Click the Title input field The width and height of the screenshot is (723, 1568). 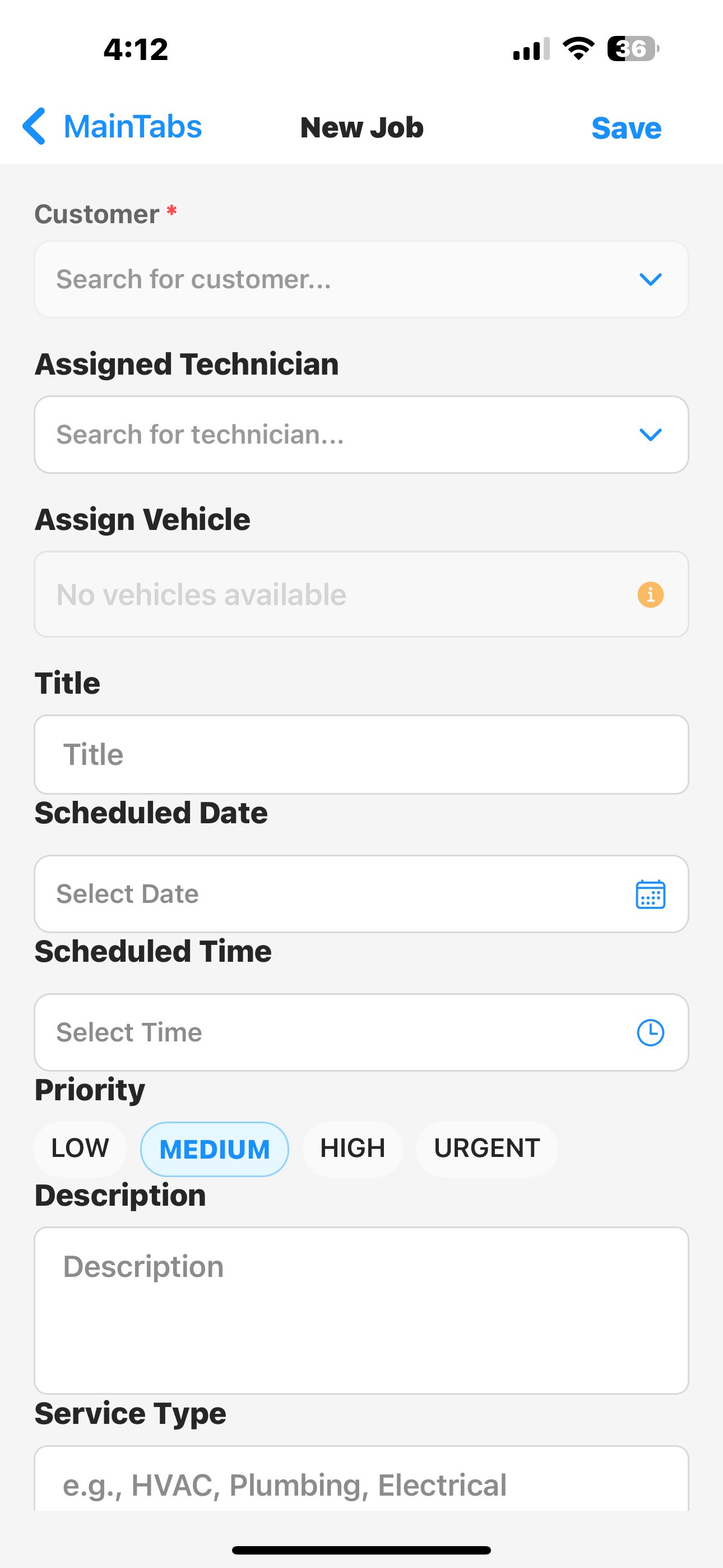[361, 755]
